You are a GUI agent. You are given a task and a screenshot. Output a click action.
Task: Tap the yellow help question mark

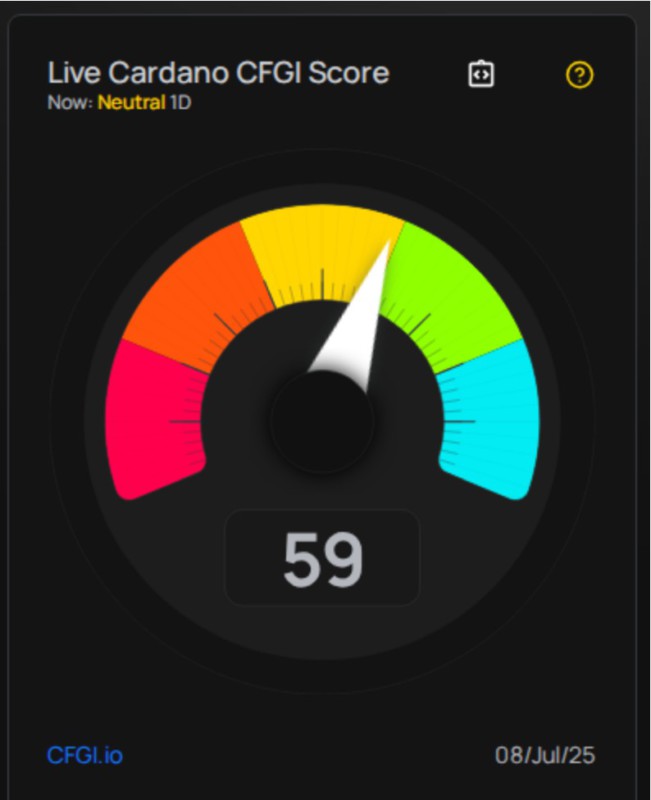pos(579,74)
